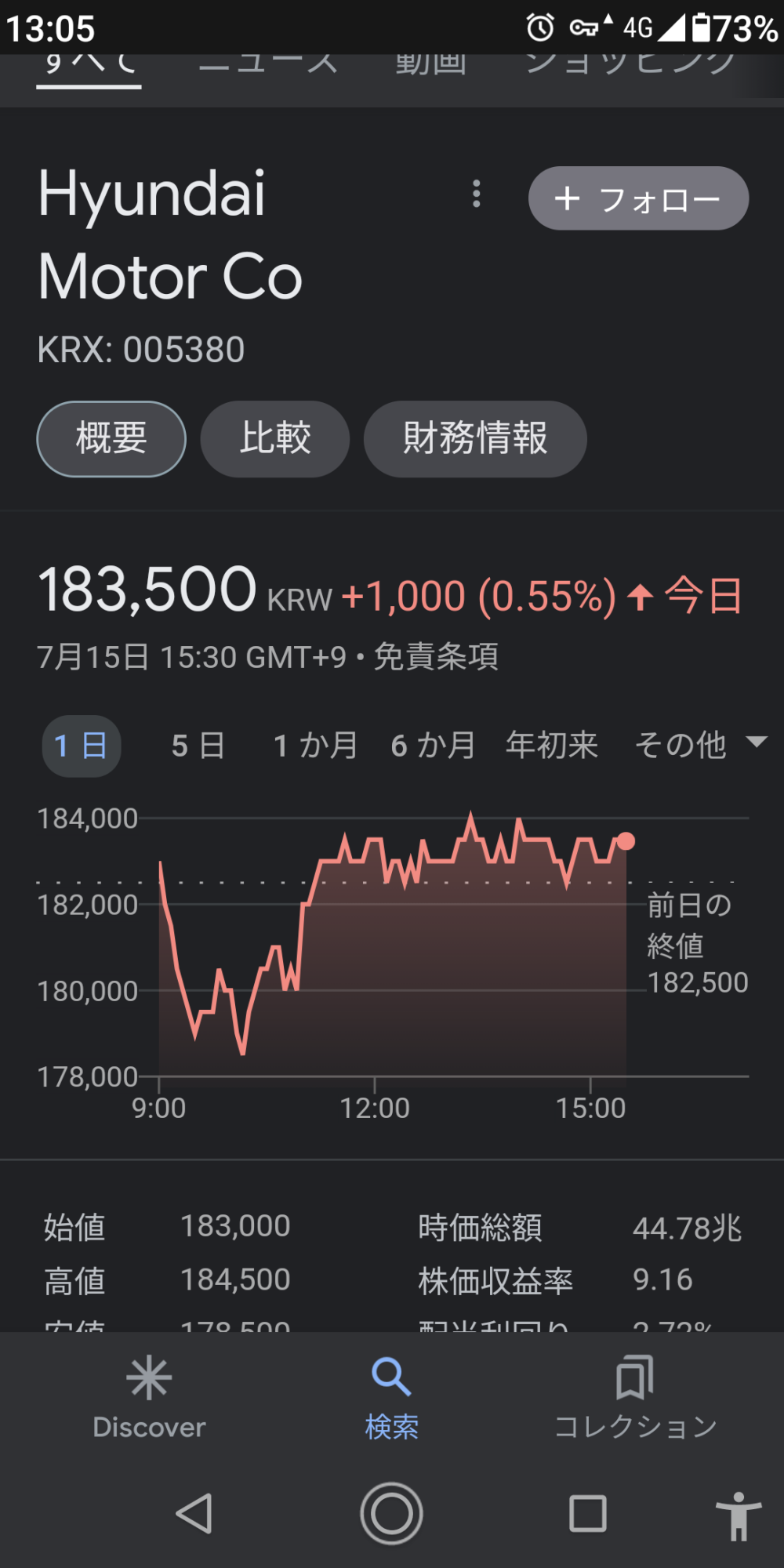Show the 1 日 chart range
Screen dimensions: 784x1568
[82, 746]
